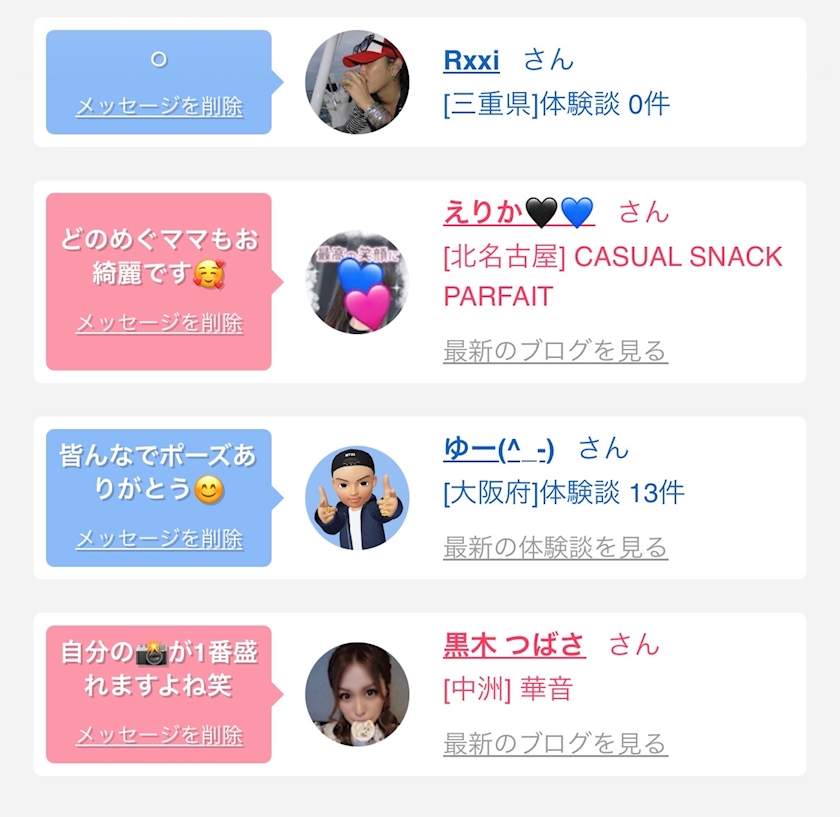Open 黒木 つばさ's profile name link
Image resolution: width=840 pixels, height=817 pixels.
[514, 645]
